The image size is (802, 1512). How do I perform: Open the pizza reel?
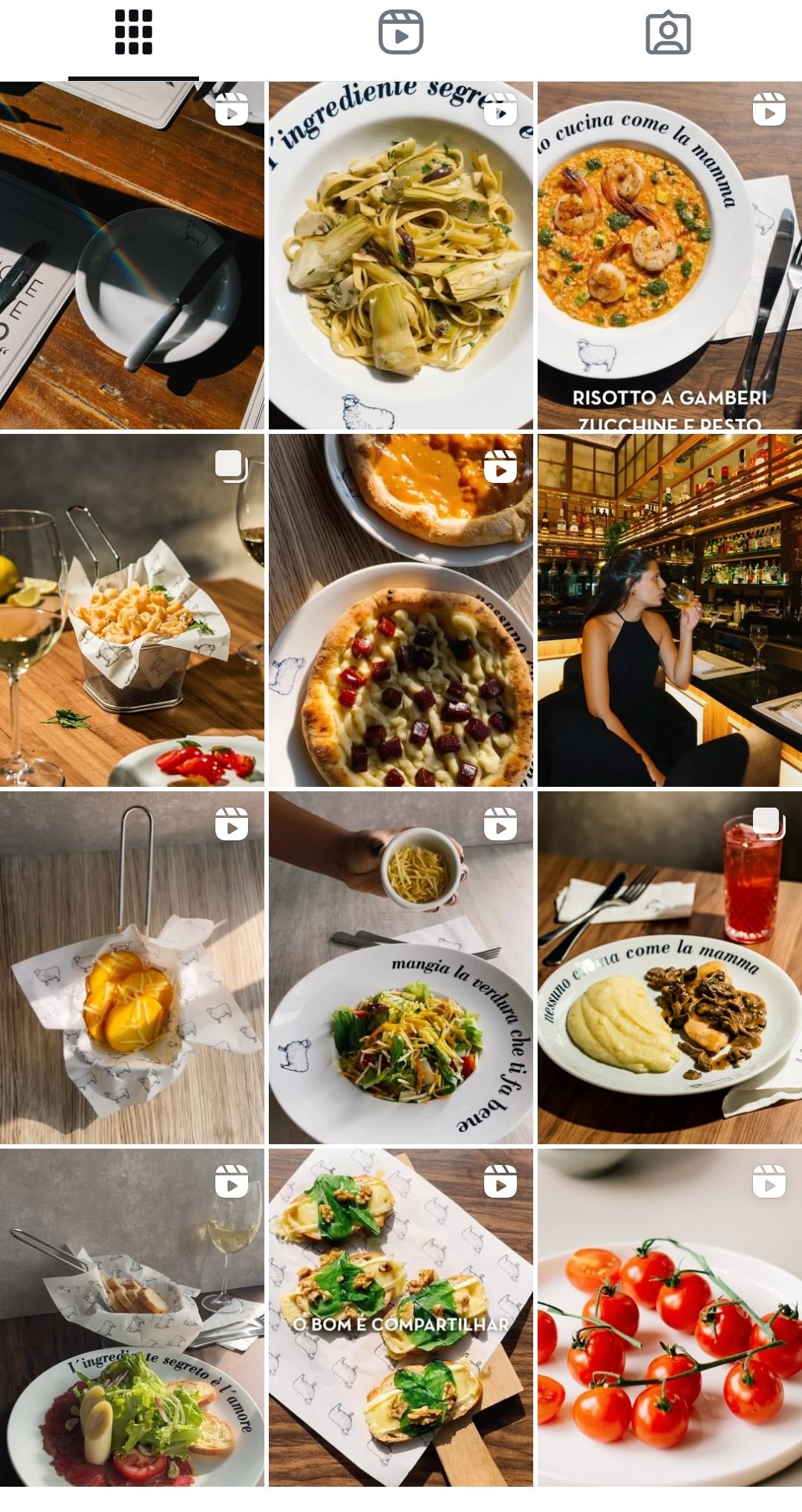(401, 611)
